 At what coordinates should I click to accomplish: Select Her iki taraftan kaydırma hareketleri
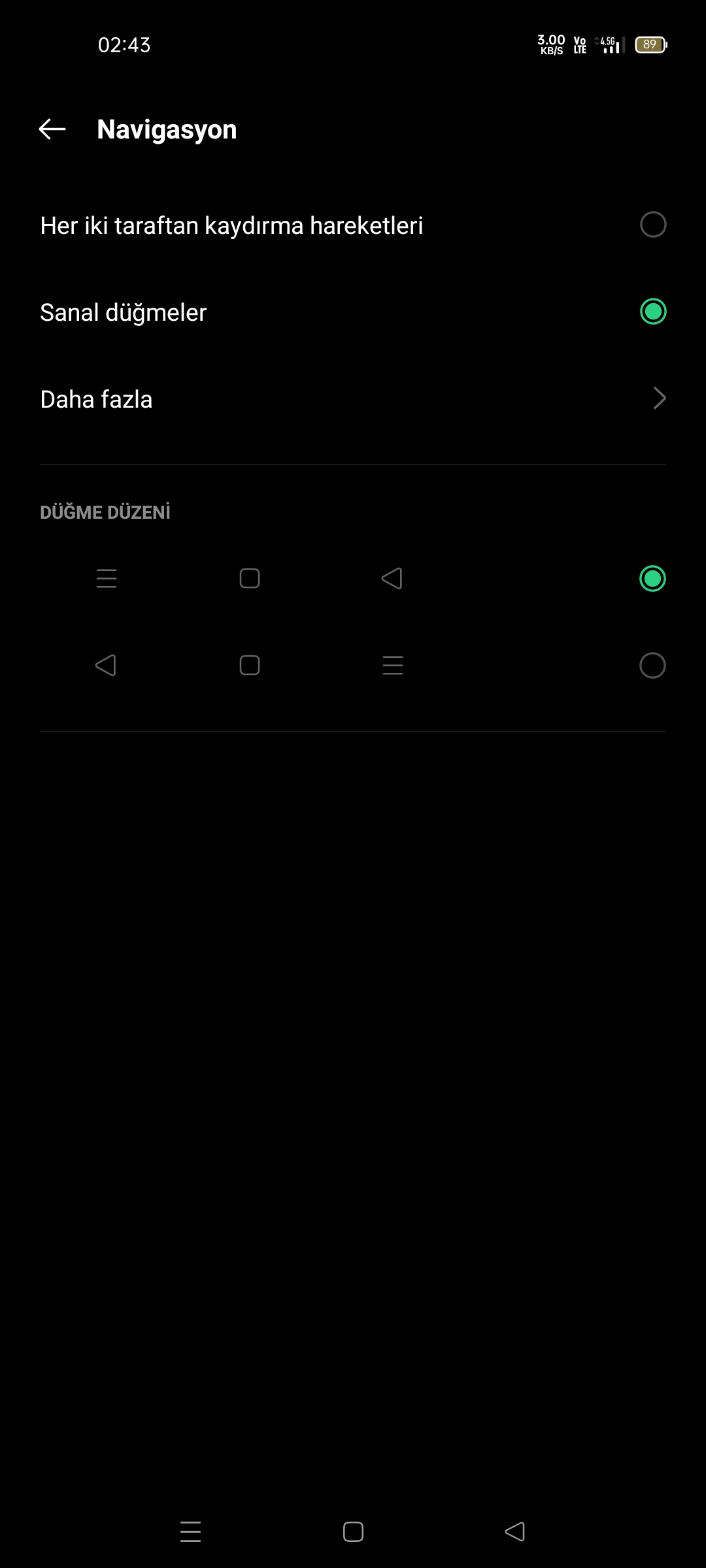coord(353,225)
